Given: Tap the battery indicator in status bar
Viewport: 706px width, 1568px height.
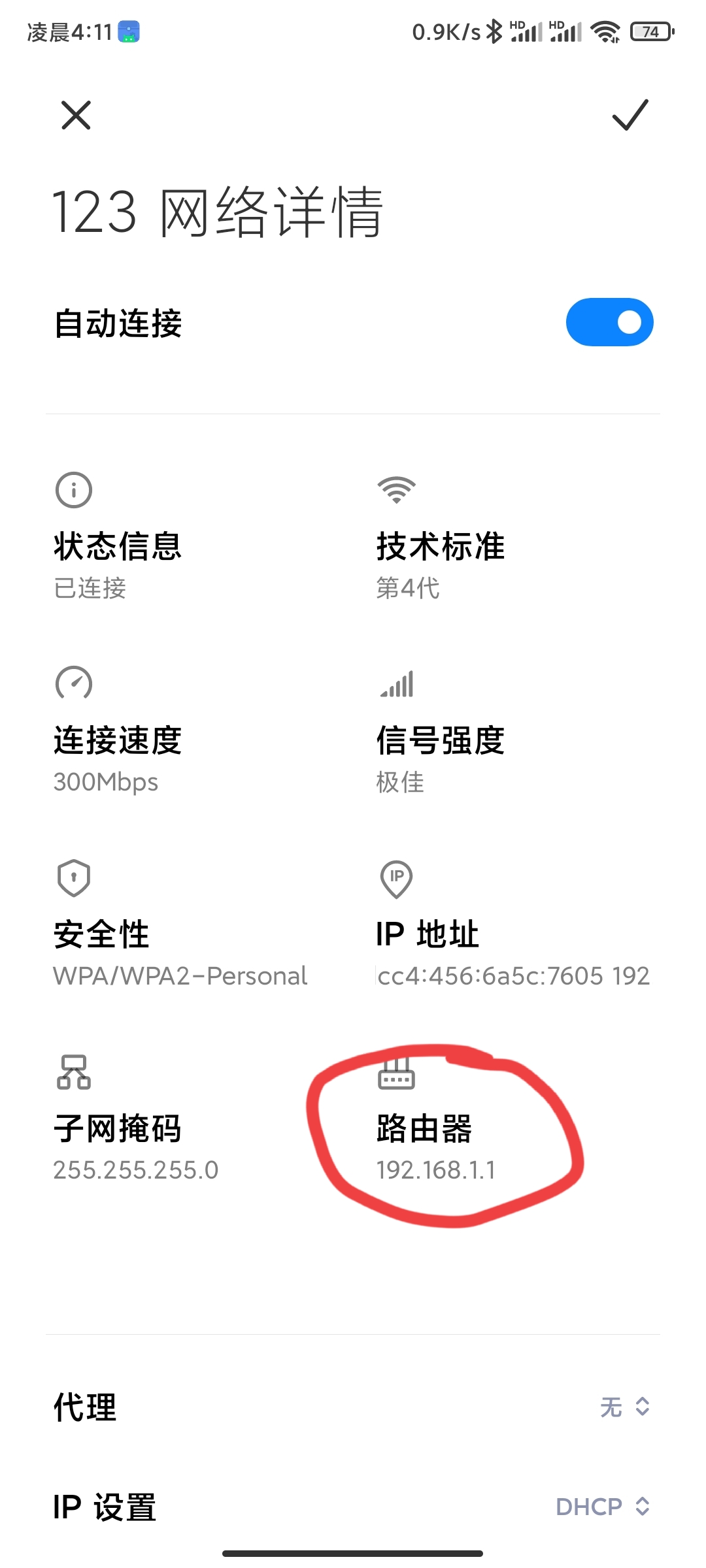Looking at the screenshot, I should (650, 31).
